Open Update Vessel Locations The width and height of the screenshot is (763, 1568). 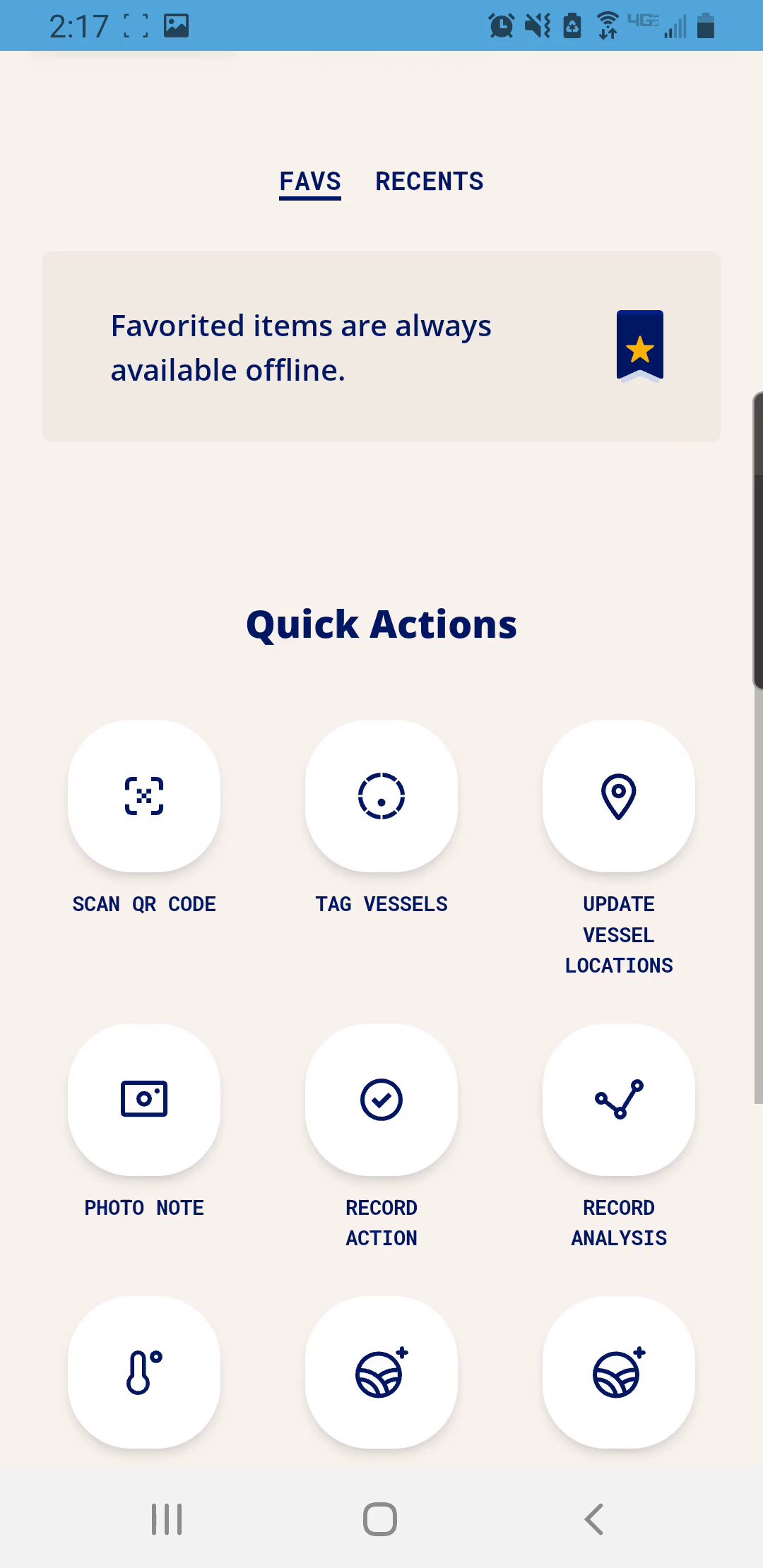618,796
